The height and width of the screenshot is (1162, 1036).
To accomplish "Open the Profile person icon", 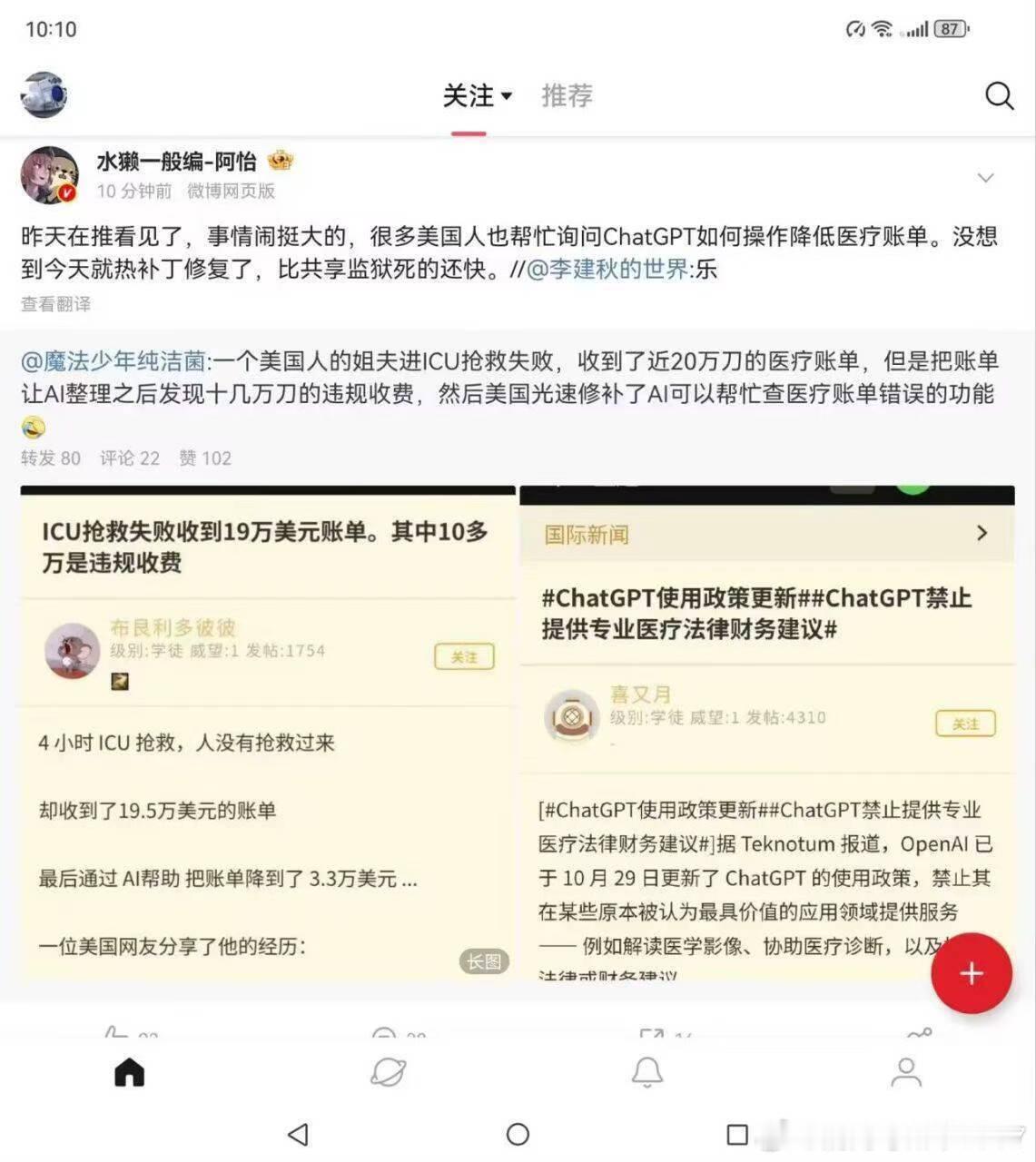I will tap(905, 1072).
